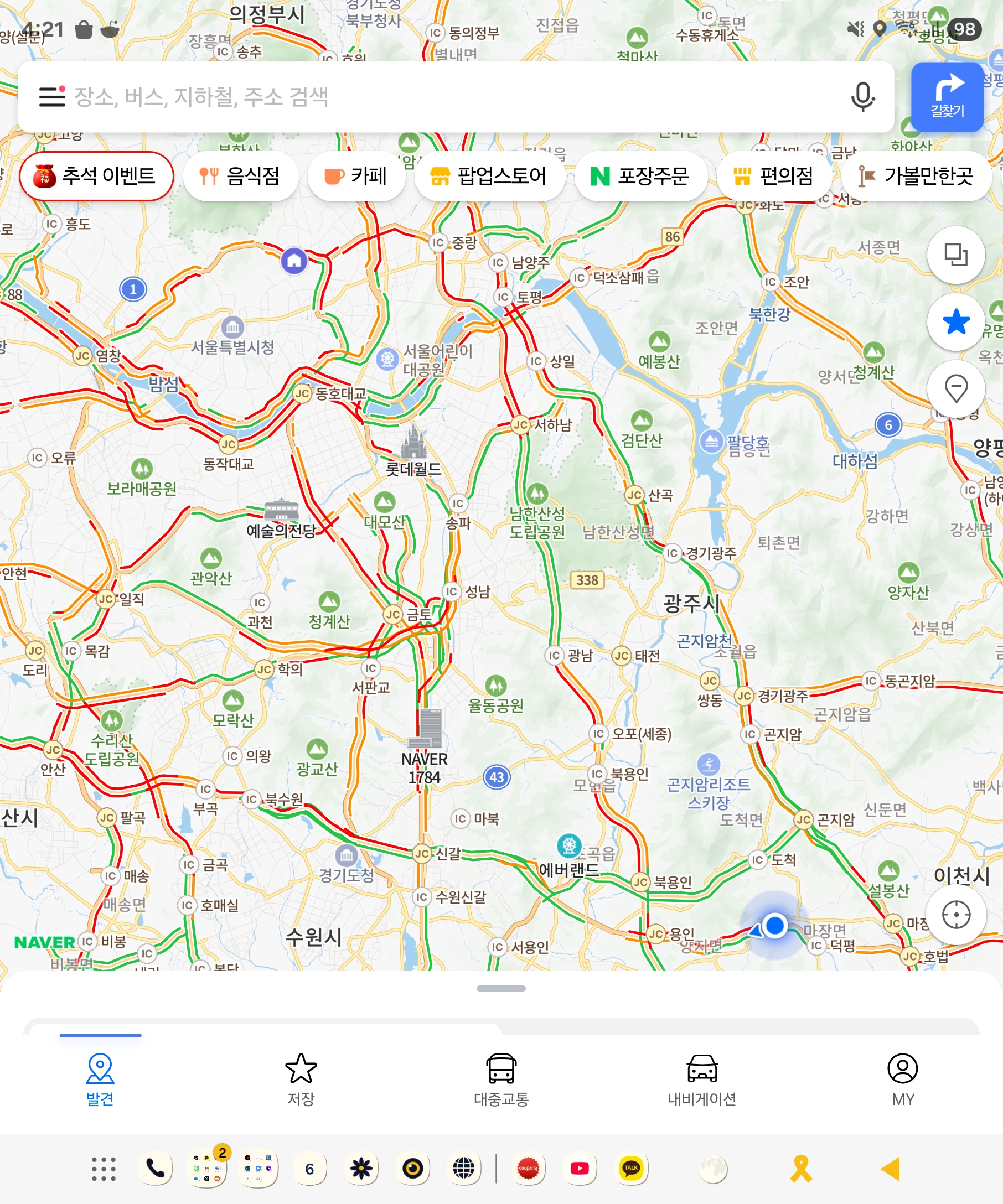Filter map by 음식점 chip
Image resolution: width=1003 pixels, height=1204 pixels.
(240, 176)
